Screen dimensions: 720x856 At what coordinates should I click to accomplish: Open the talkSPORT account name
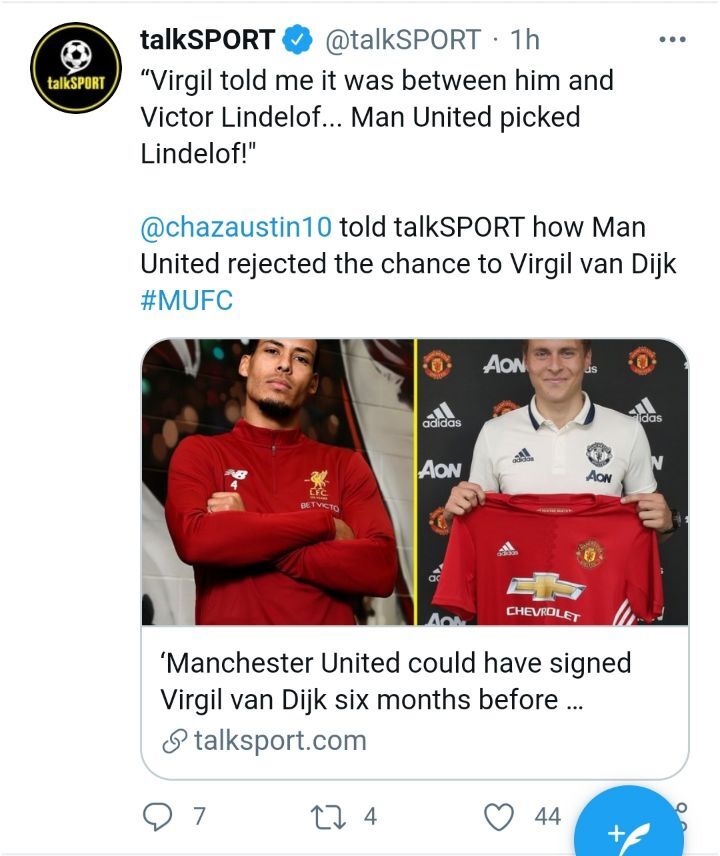208,40
